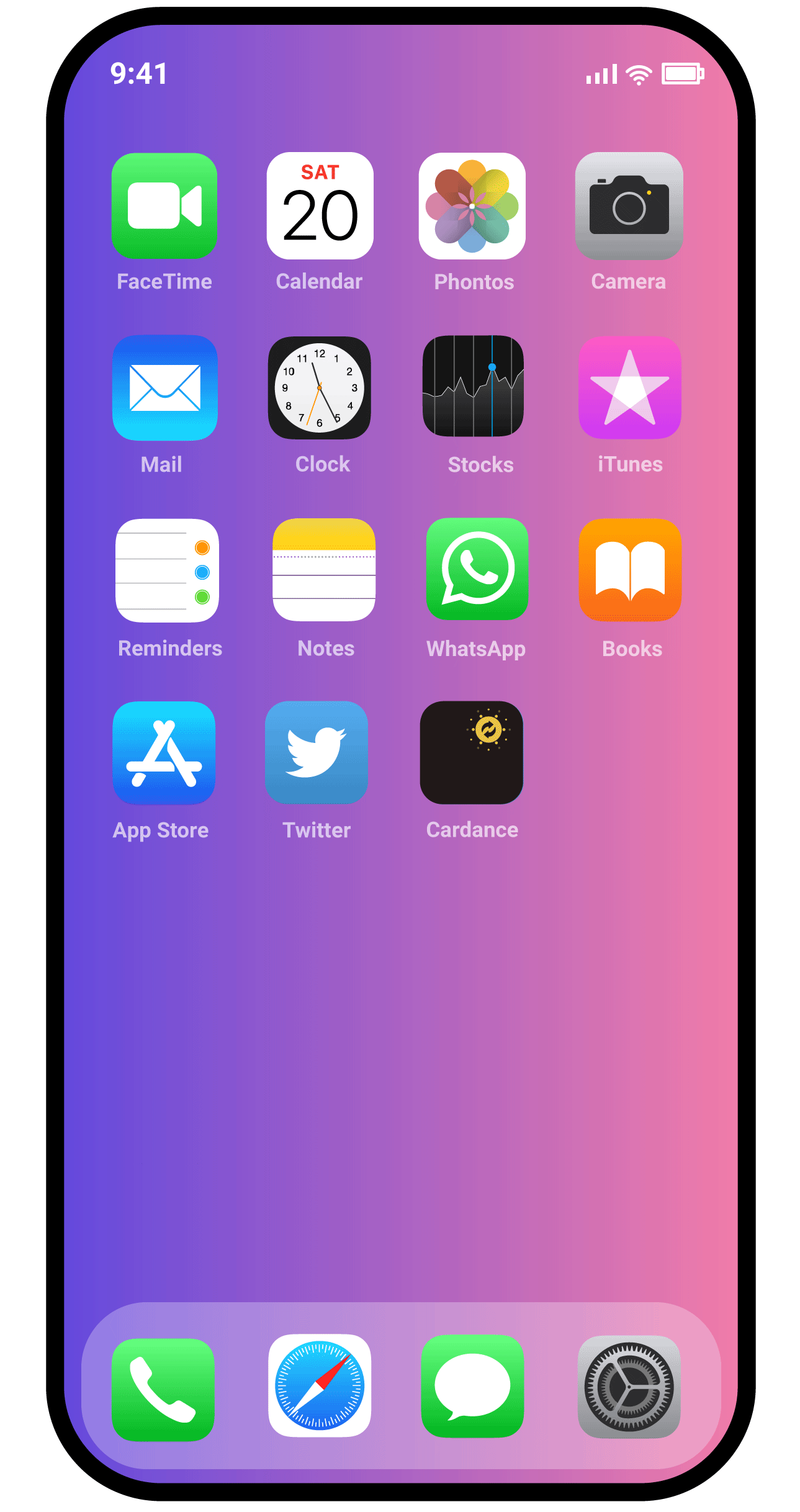Launch the Phontos app
The width and height of the screenshot is (800, 1512).
tap(472, 206)
